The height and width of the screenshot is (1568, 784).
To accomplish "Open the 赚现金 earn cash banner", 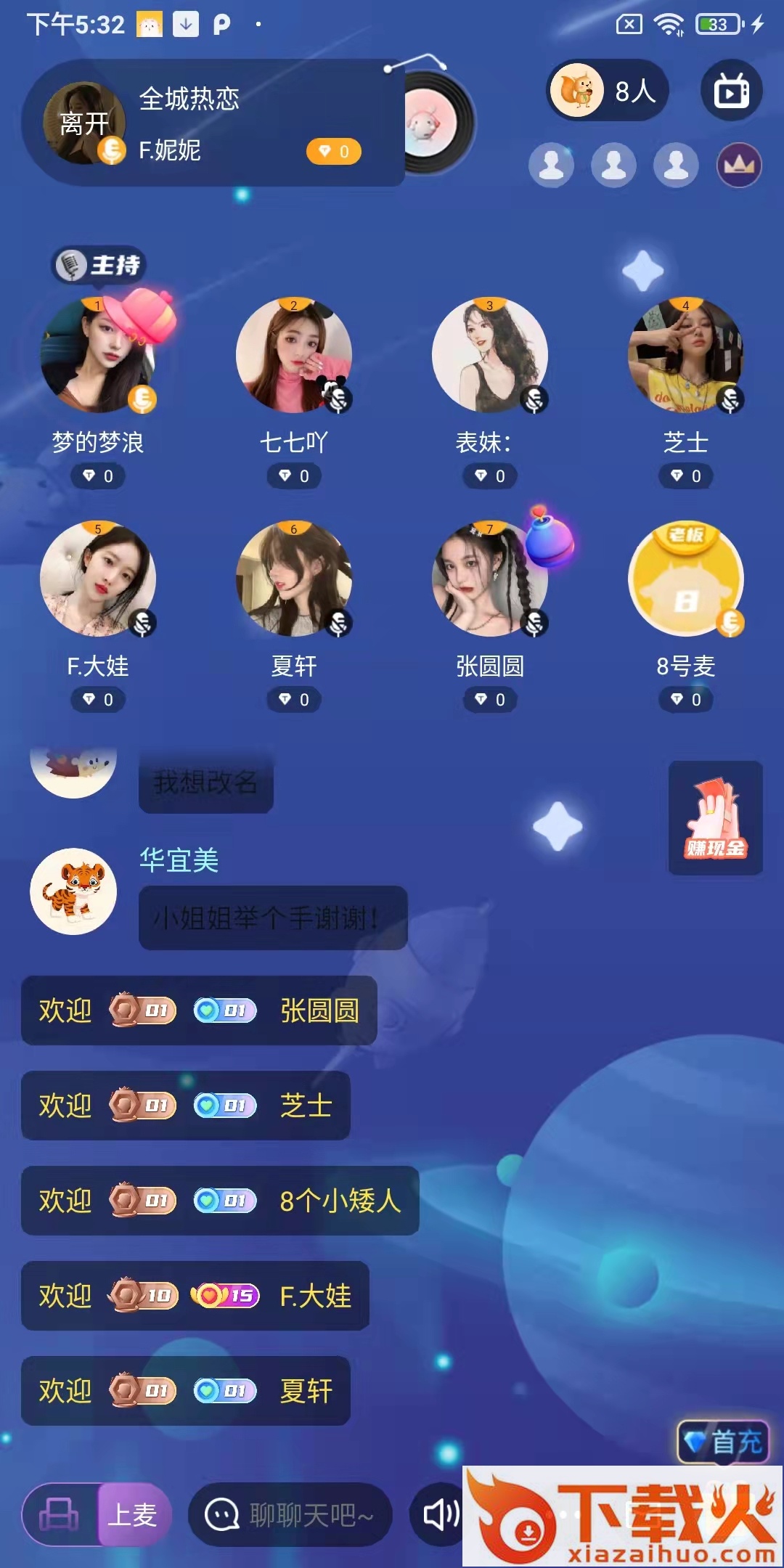I will coord(716,817).
